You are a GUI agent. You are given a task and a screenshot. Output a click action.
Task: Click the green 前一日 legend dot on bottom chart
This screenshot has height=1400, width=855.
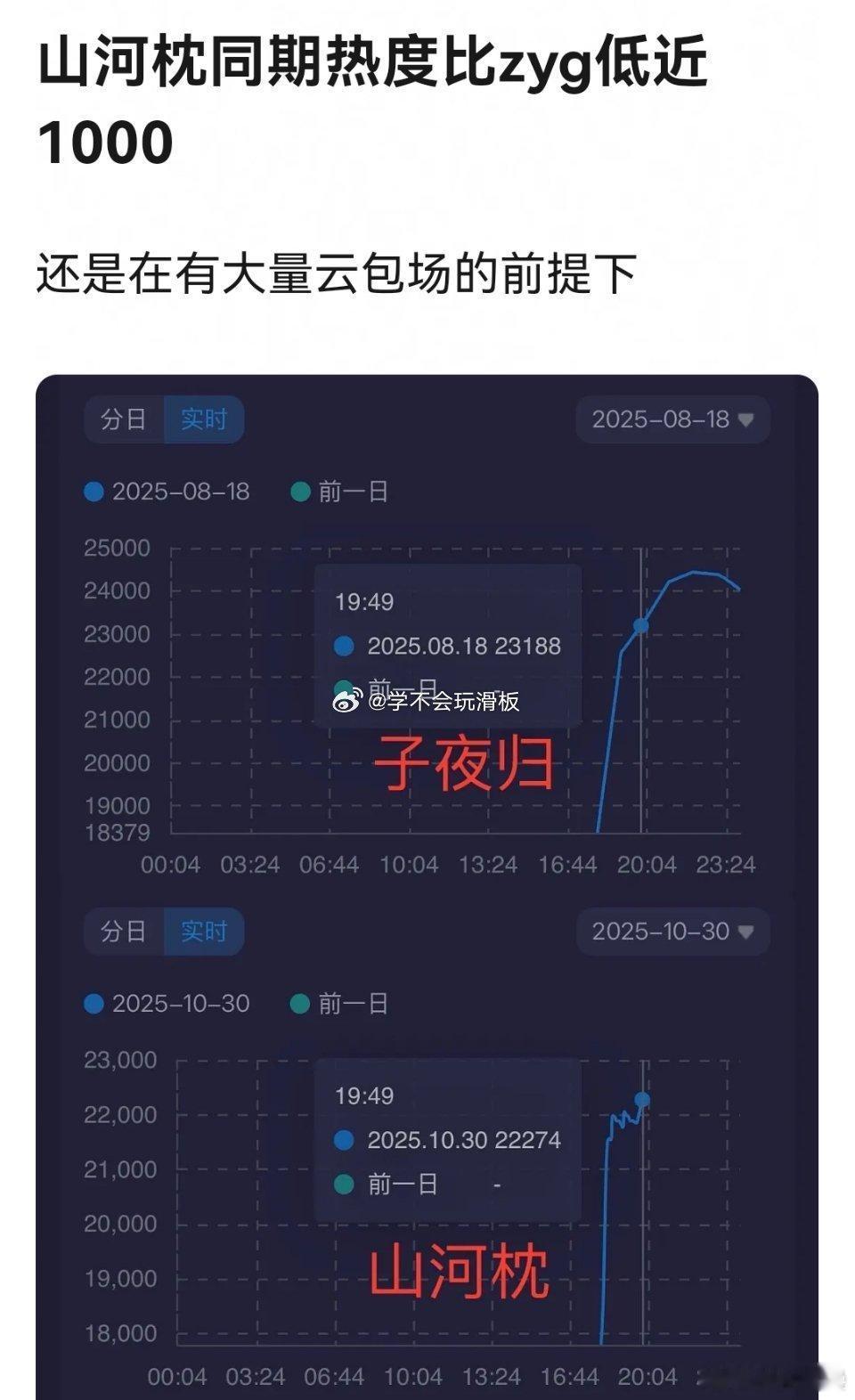(299, 1004)
